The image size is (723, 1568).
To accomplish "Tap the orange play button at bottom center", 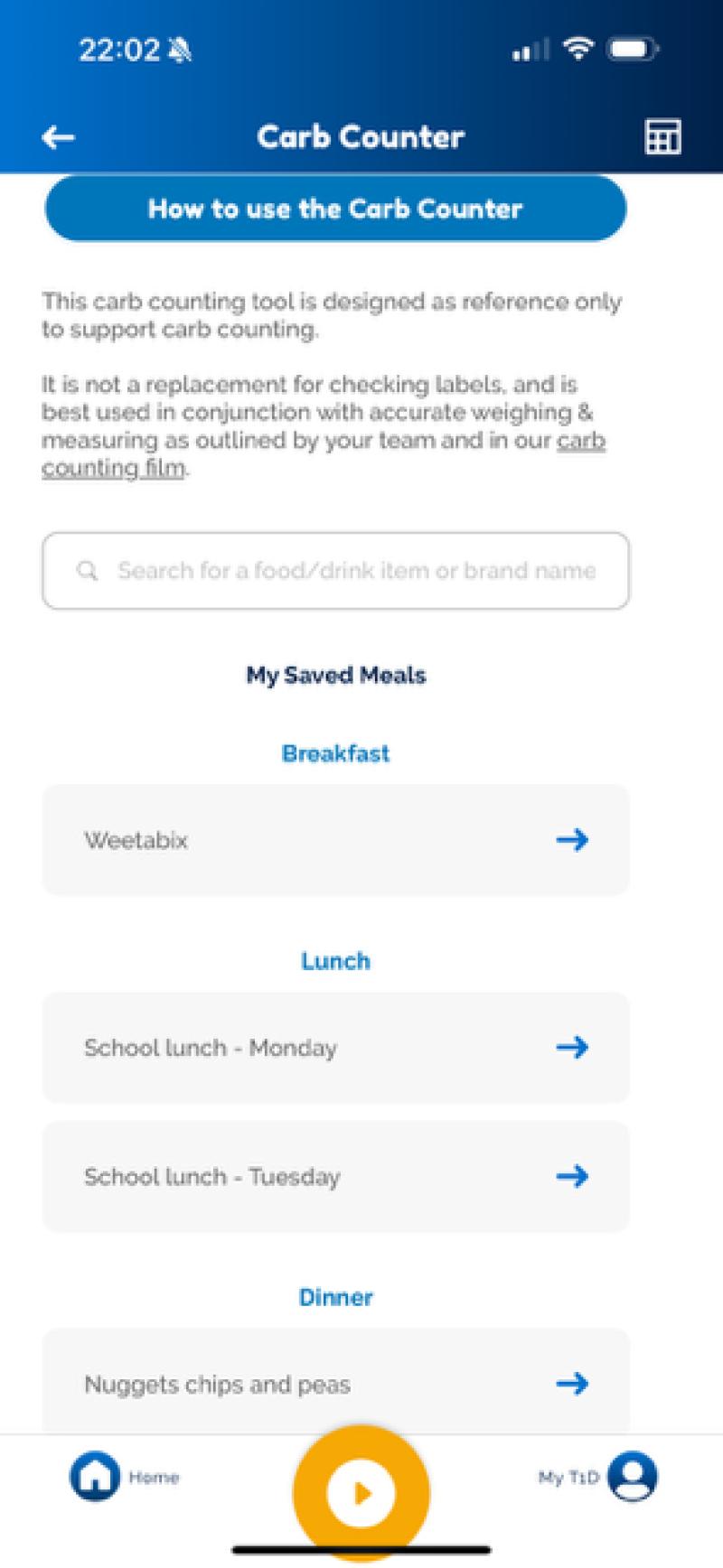I will point(361,1490).
